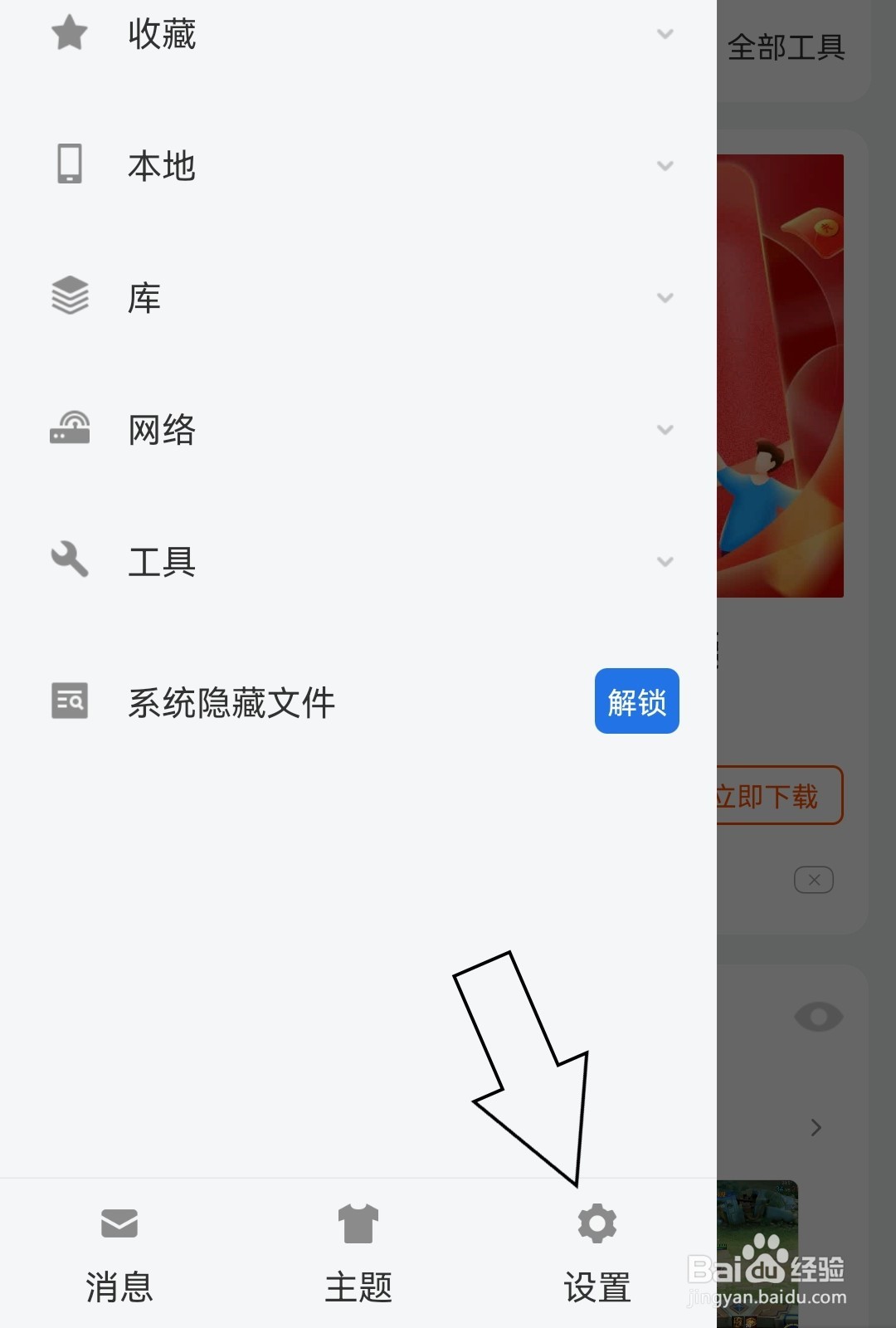The image size is (896, 1328).
Task: Expand the 收藏 section
Action: coord(665,35)
